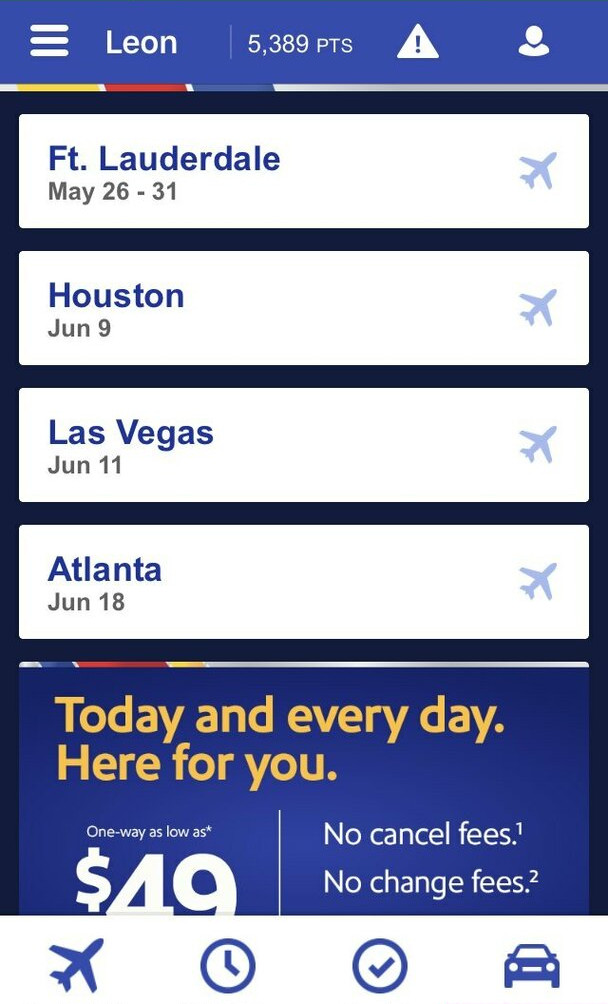Open the hamburger menu

[49, 41]
